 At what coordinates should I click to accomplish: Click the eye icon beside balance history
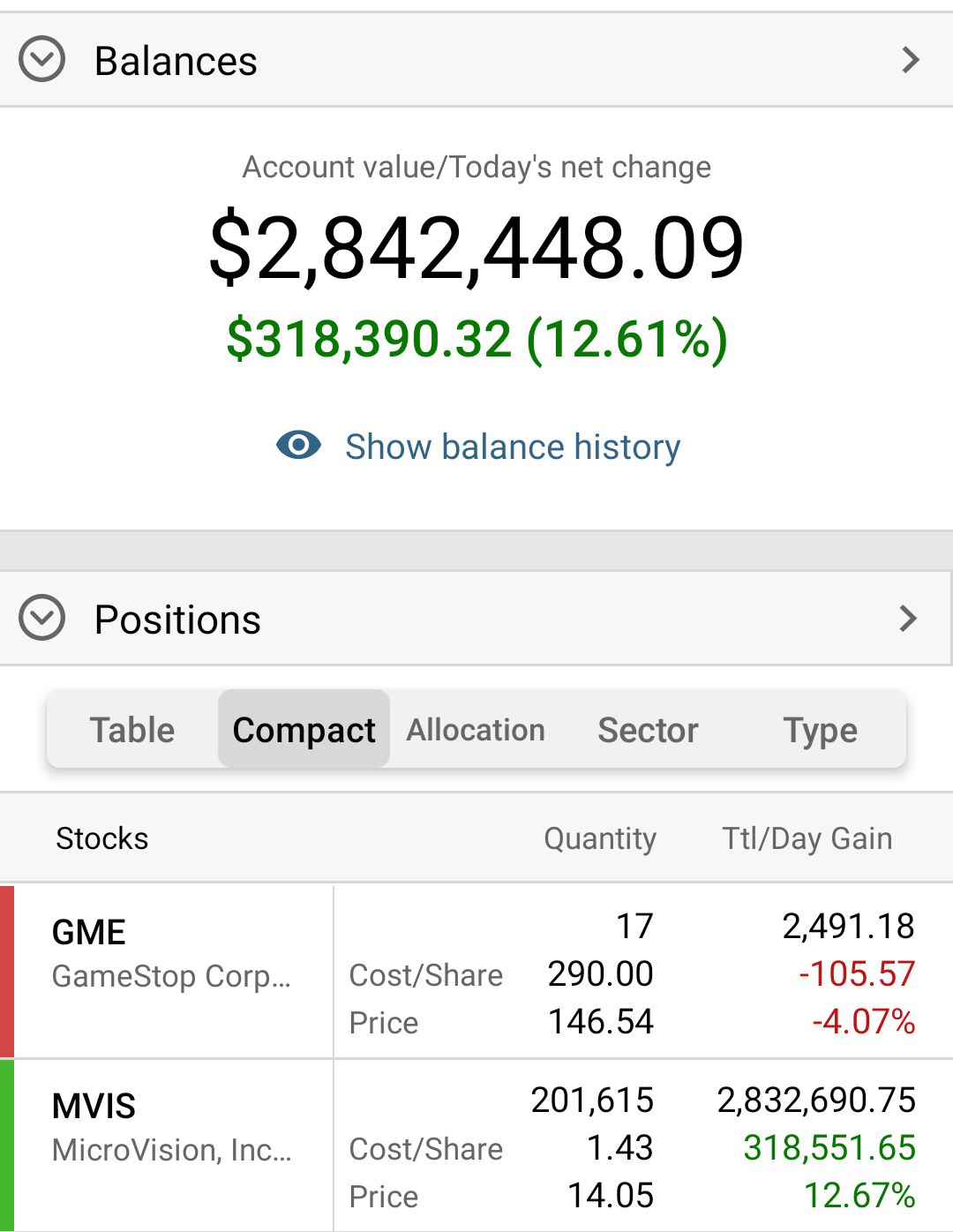(x=298, y=446)
